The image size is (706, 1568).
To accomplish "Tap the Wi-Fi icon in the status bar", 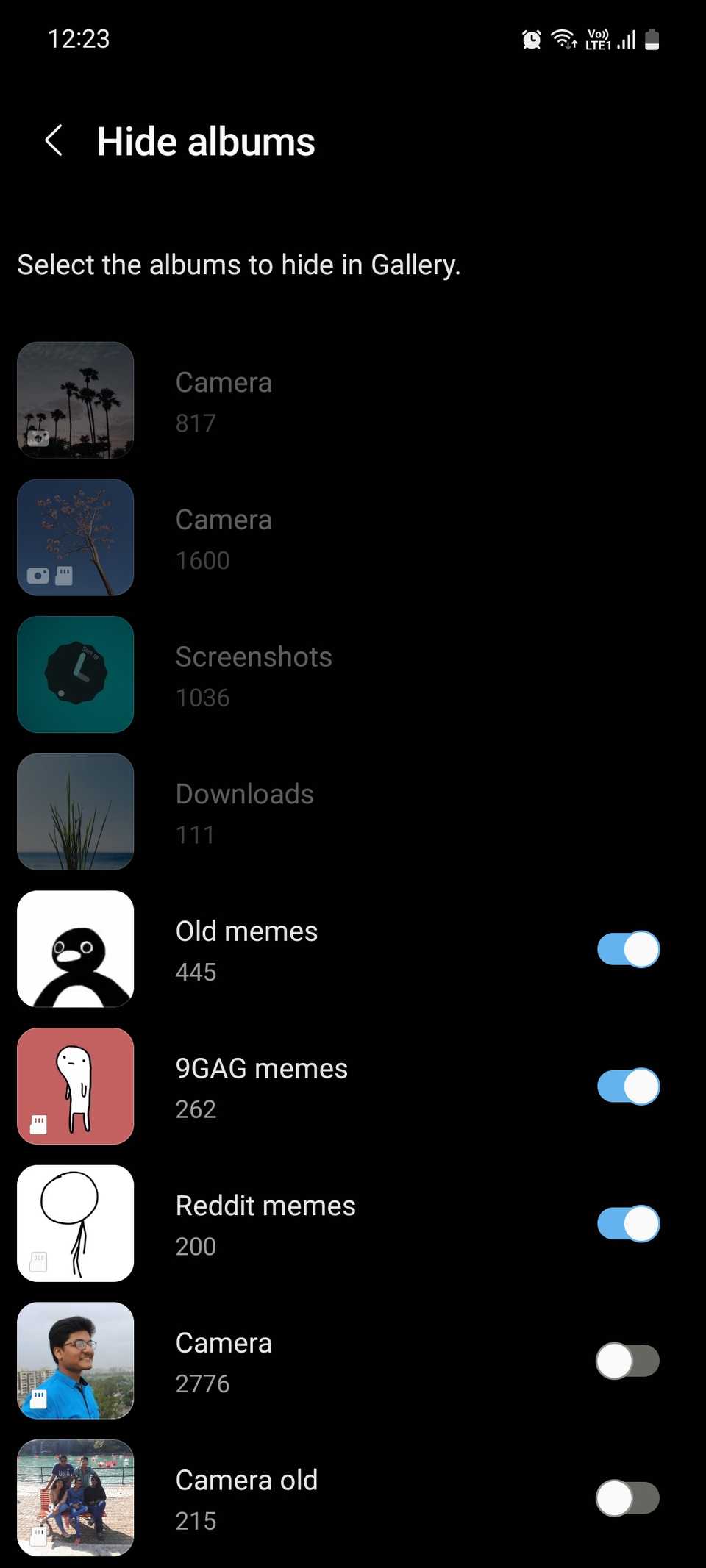I will click(x=563, y=39).
